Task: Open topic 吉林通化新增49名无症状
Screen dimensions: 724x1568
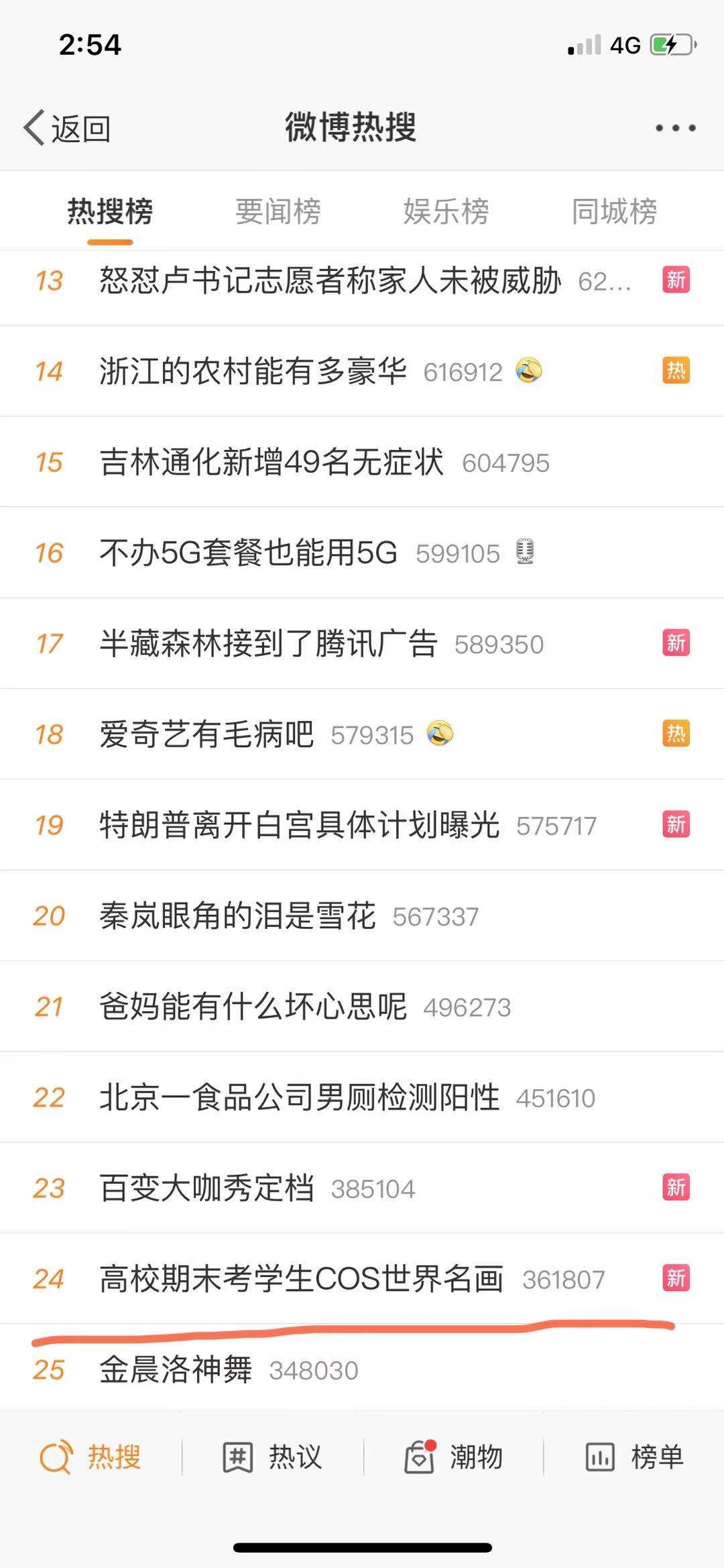Action: (362, 462)
